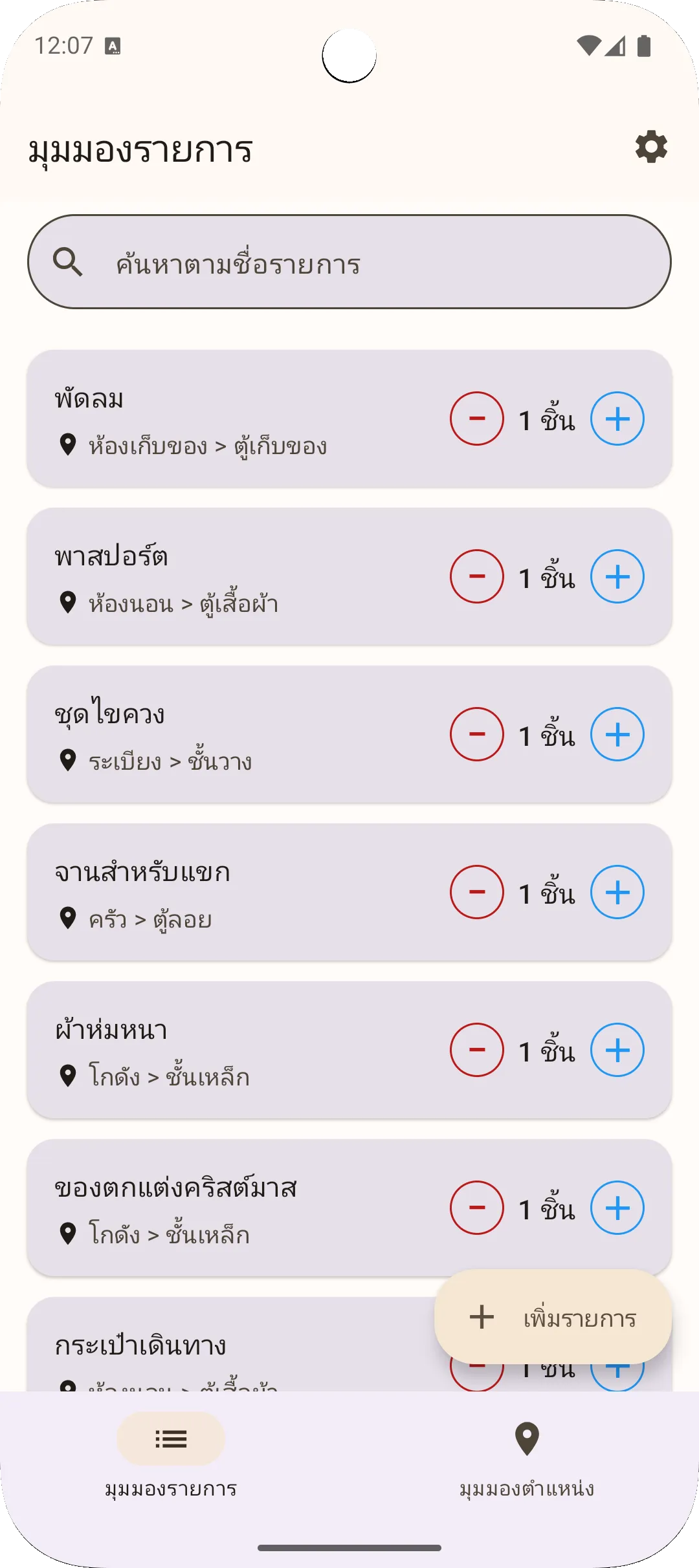Click the magnifying glass search icon
Viewport: 699px width, 1568px height.
69,261
